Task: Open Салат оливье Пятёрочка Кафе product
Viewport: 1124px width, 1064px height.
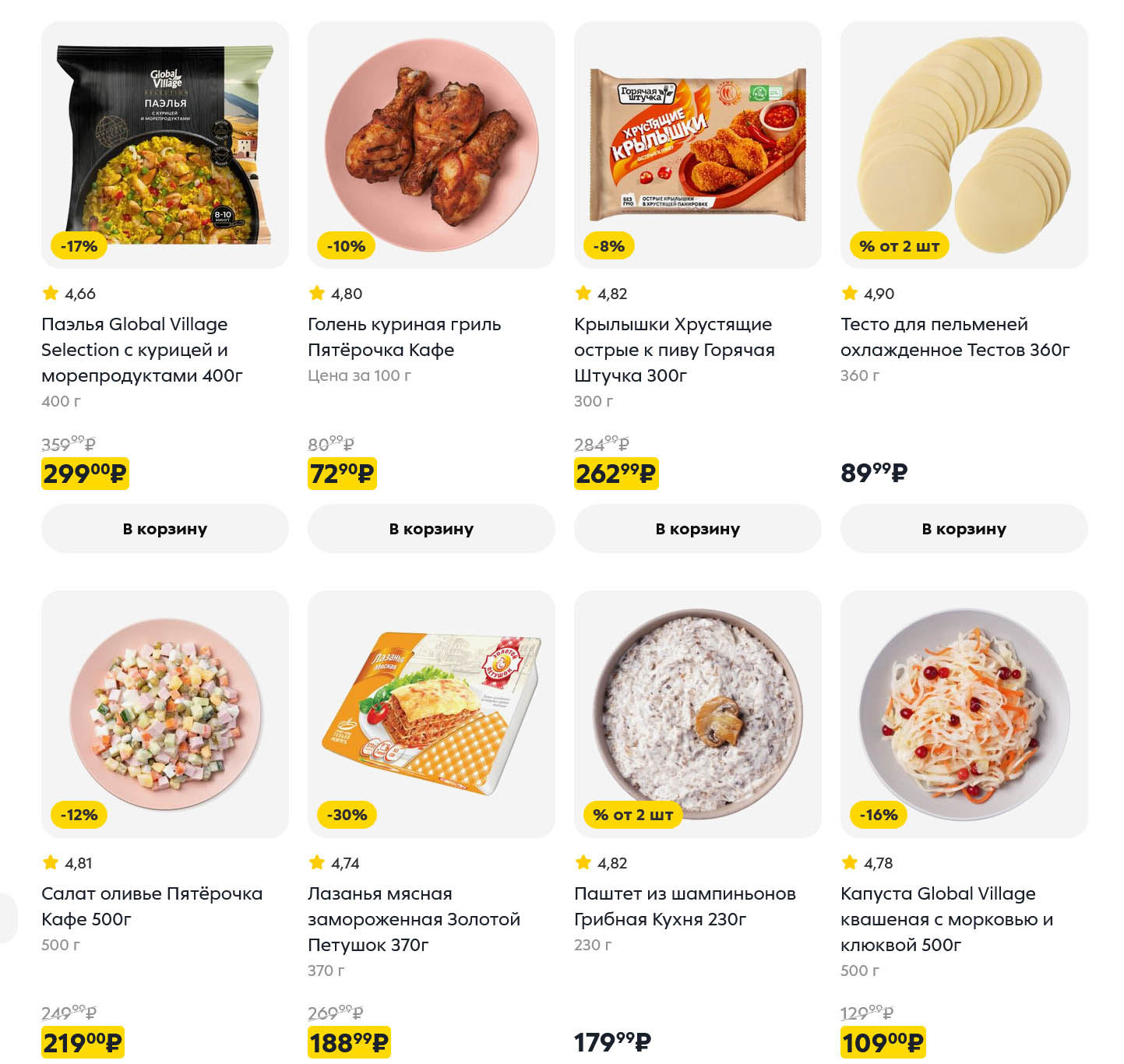Action: (151, 905)
